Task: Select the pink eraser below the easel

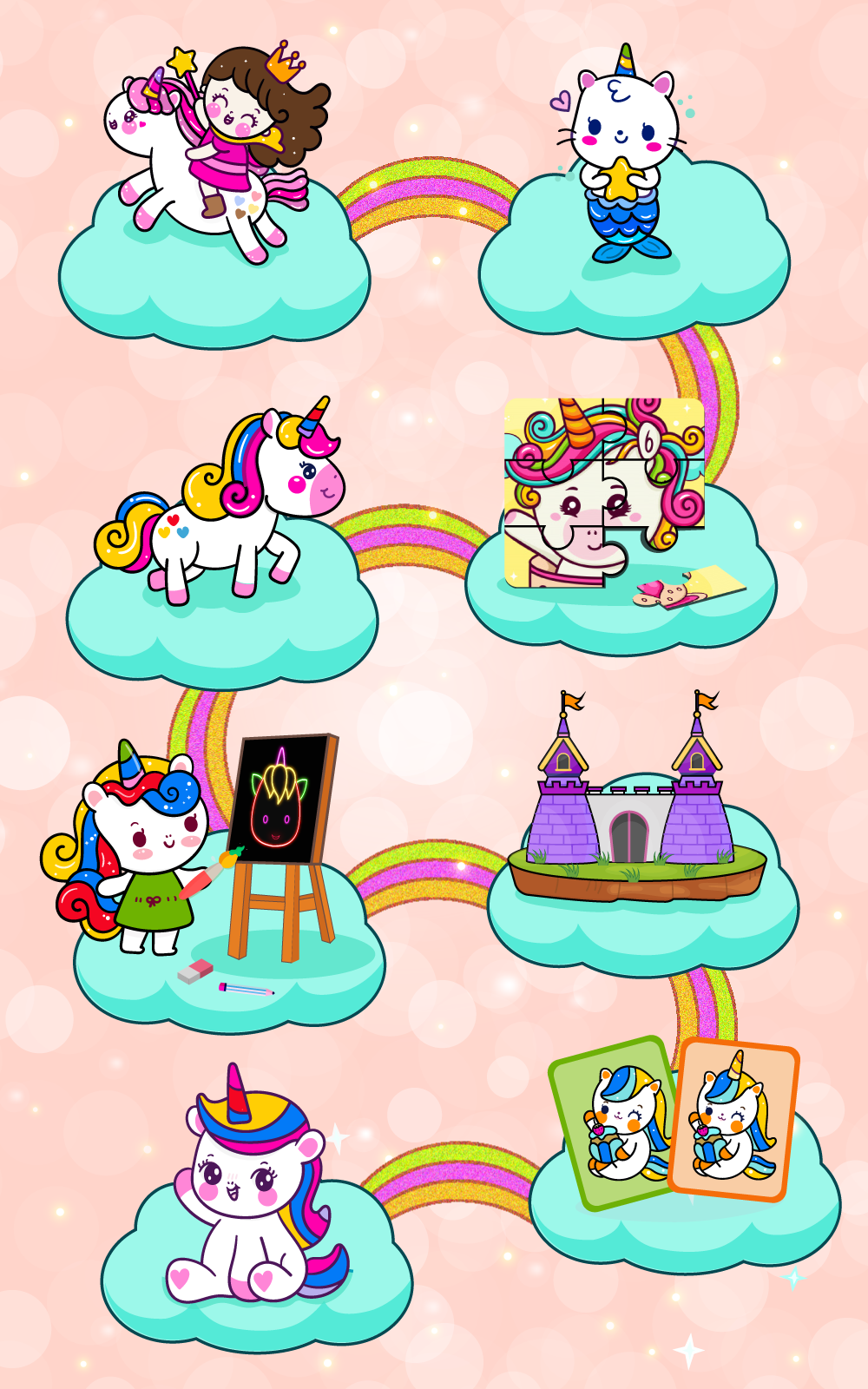Action: tap(197, 970)
